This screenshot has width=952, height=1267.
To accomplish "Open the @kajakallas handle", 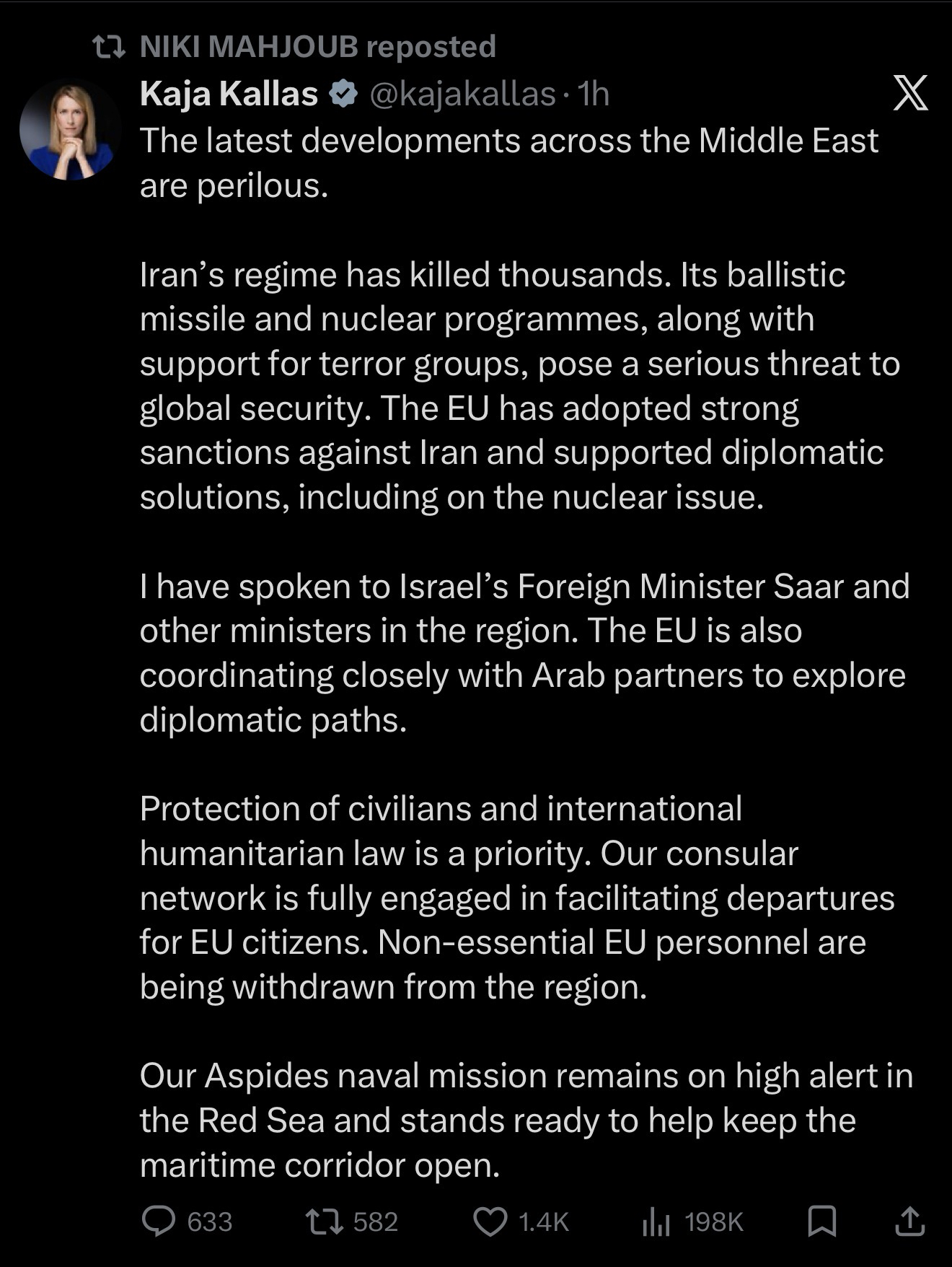I will (x=462, y=94).
